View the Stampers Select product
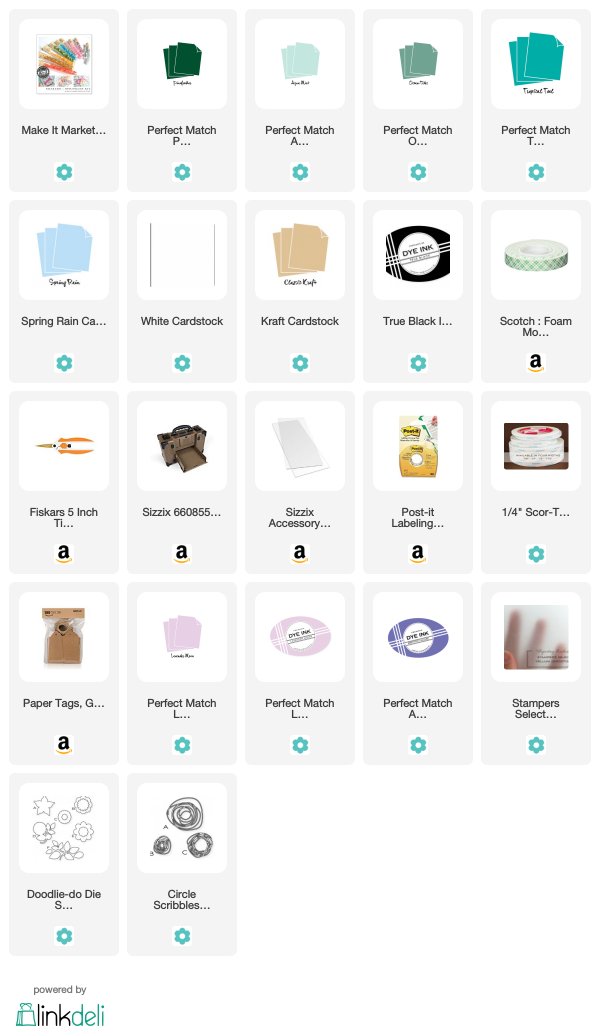 (x=536, y=673)
